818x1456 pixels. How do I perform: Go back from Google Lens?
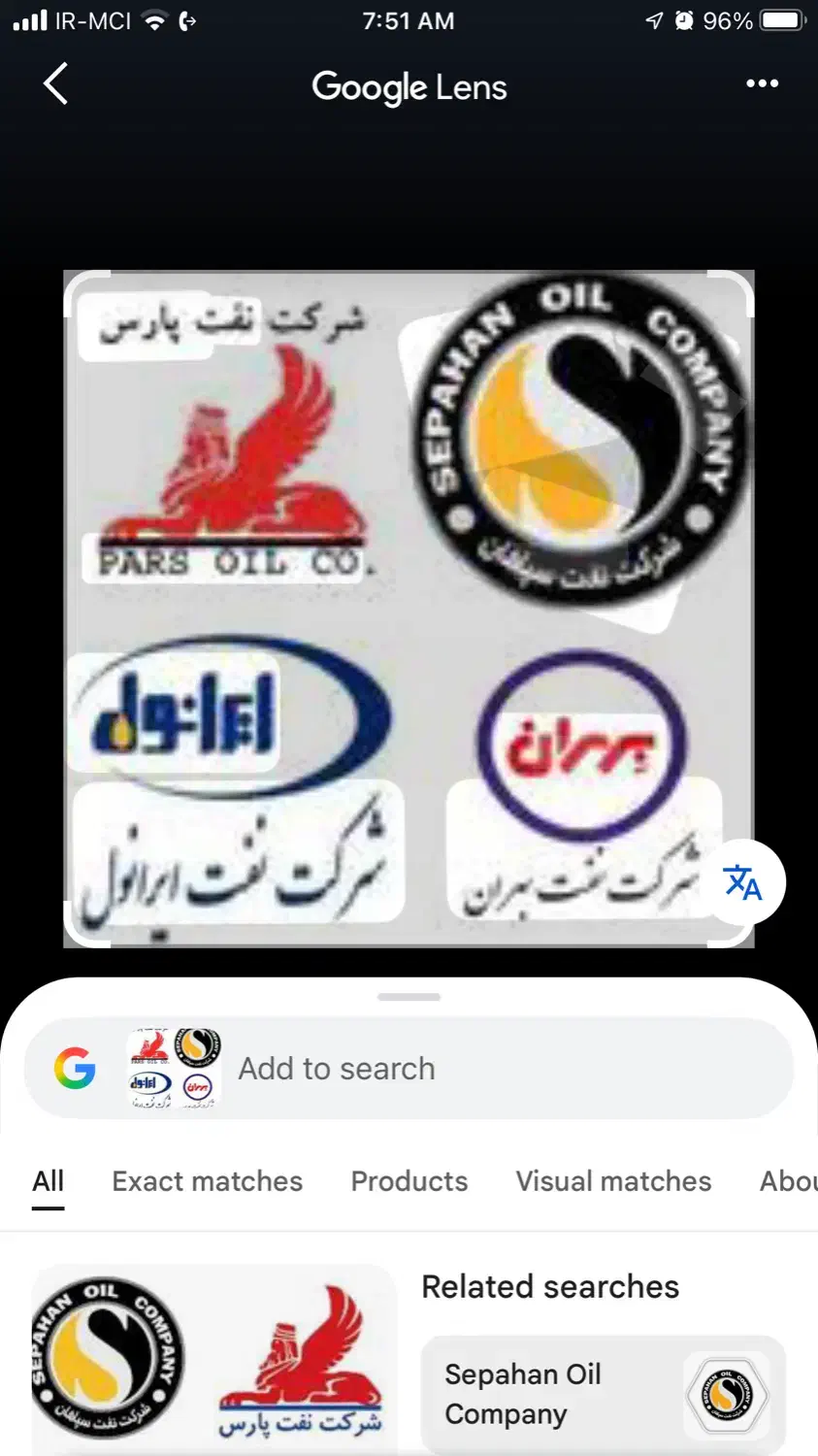[x=56, y=84]
